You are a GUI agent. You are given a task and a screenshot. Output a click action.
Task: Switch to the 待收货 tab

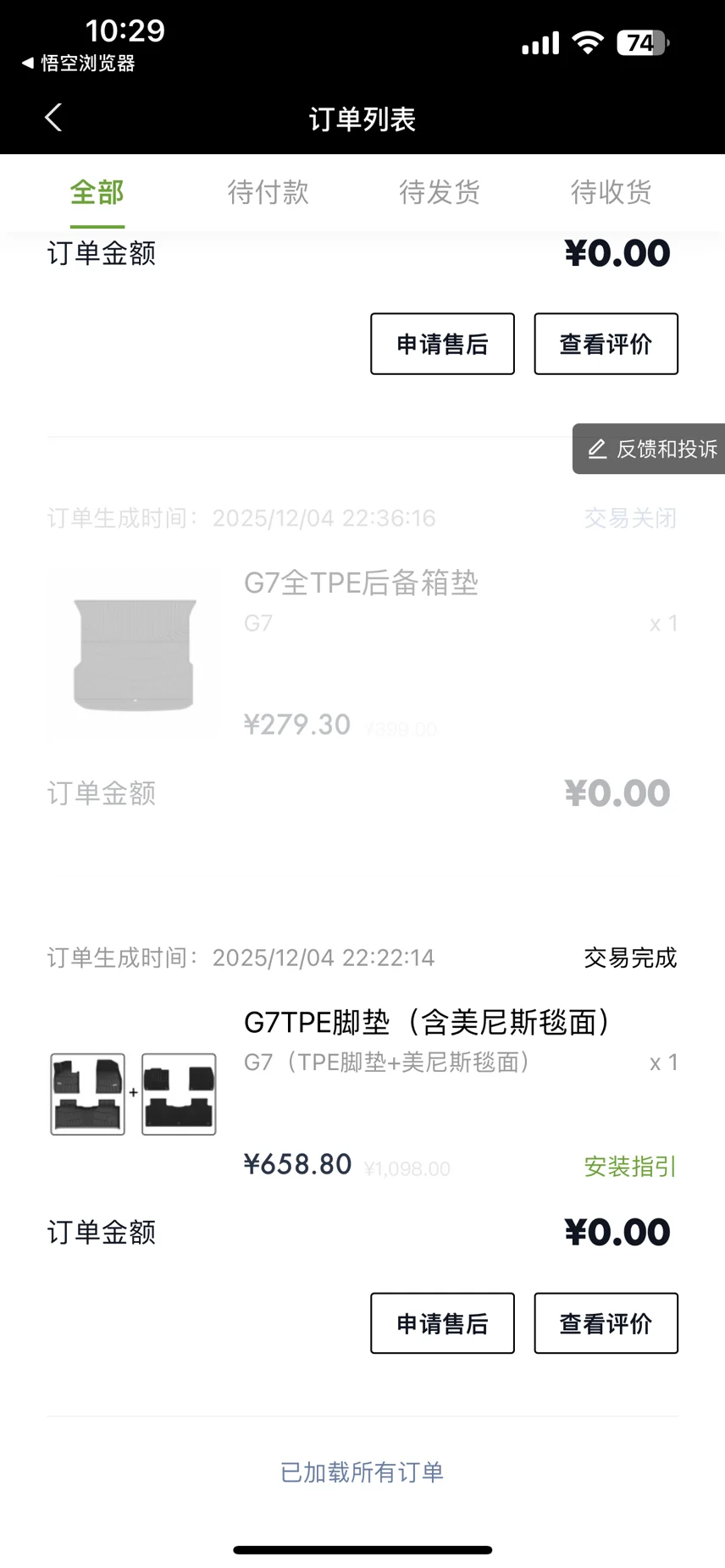point(611,192)
